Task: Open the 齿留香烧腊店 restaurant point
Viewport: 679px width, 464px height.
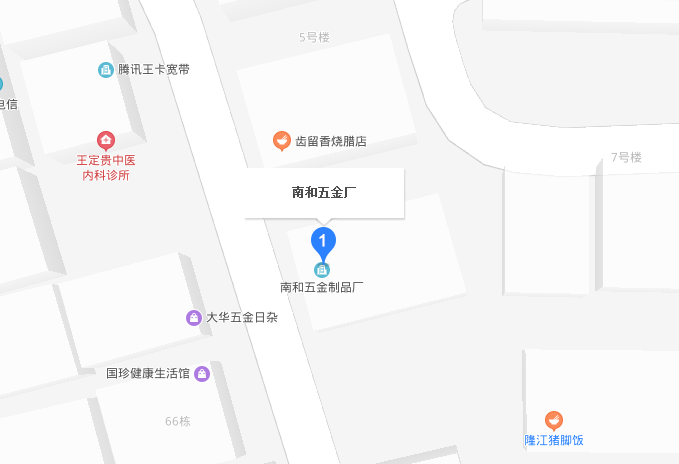Action: (282, 141)
